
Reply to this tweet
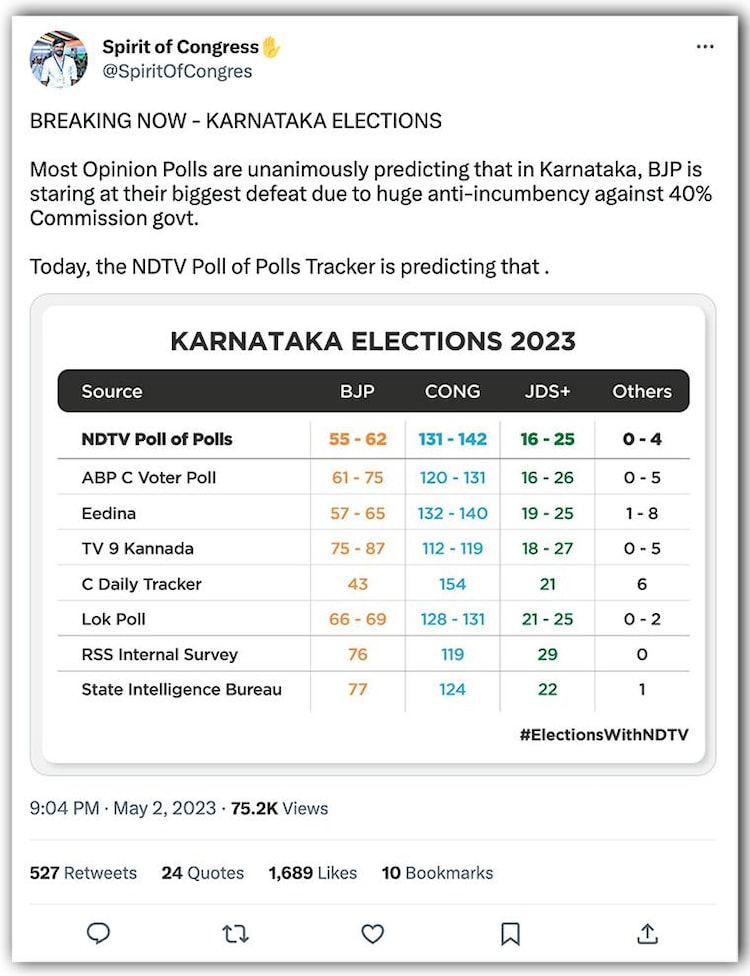(98, 933)
